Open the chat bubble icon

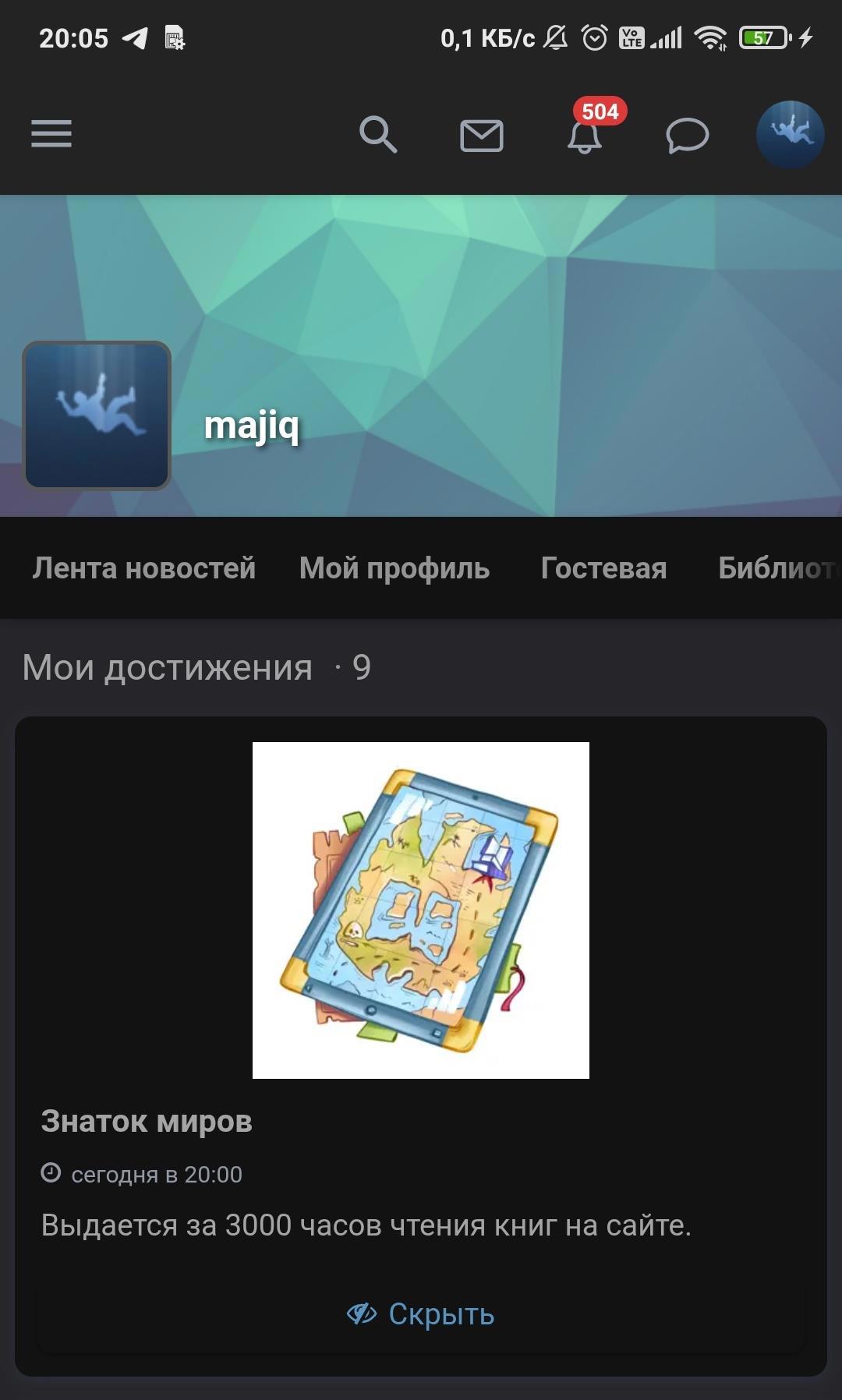687,136
